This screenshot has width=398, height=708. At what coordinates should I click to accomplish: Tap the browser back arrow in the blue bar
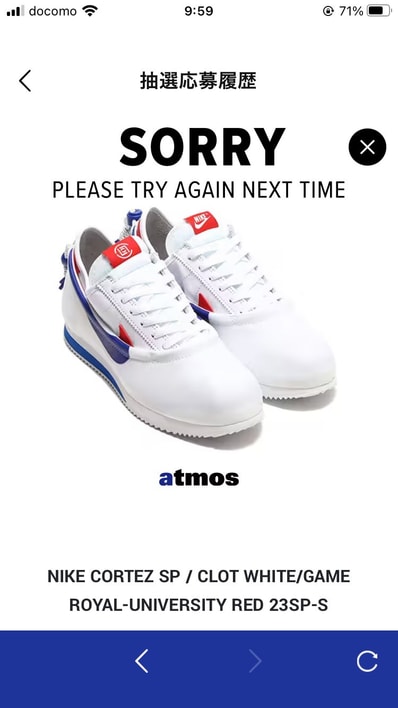141,661
